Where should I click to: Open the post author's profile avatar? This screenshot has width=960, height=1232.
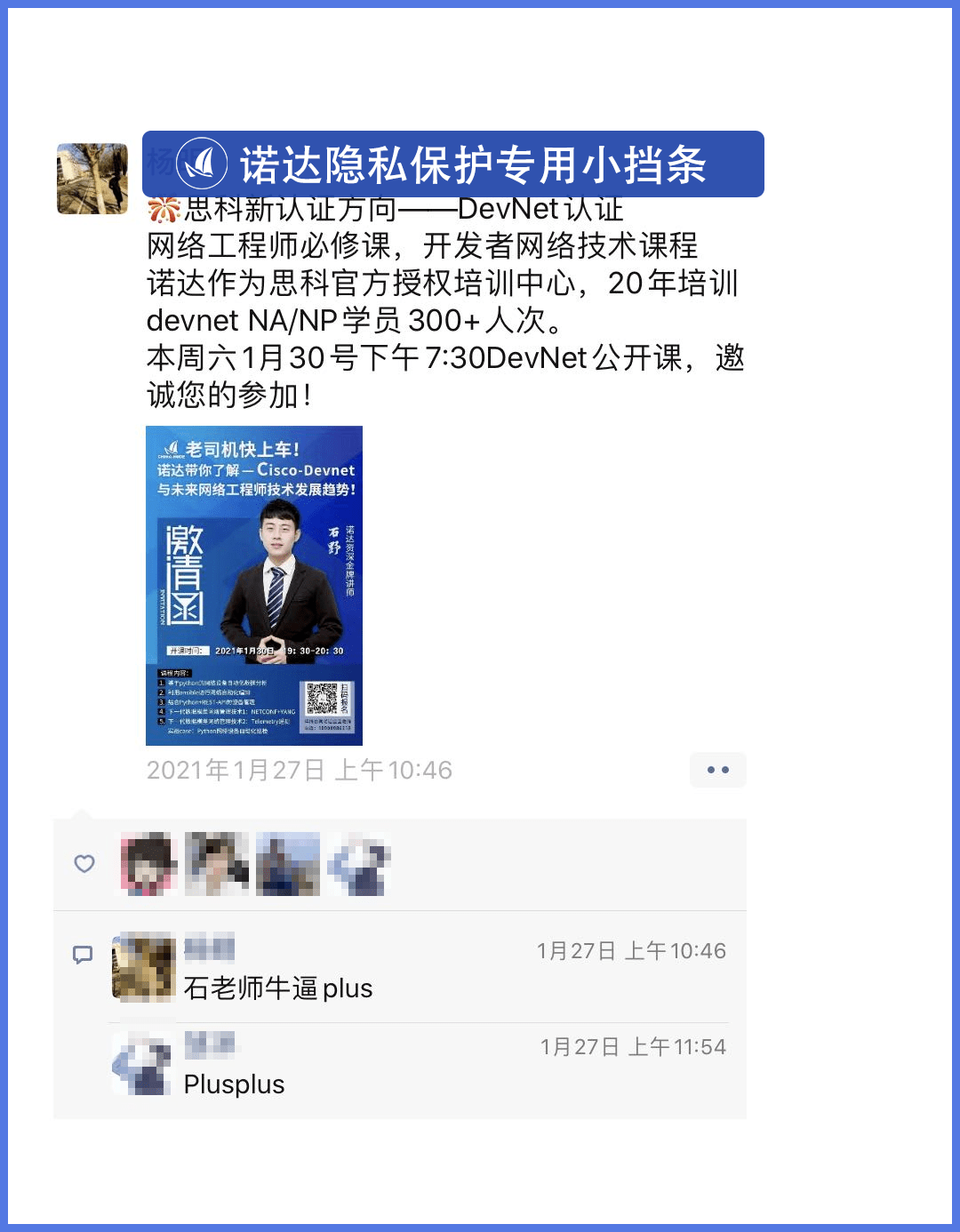[92, 179]
